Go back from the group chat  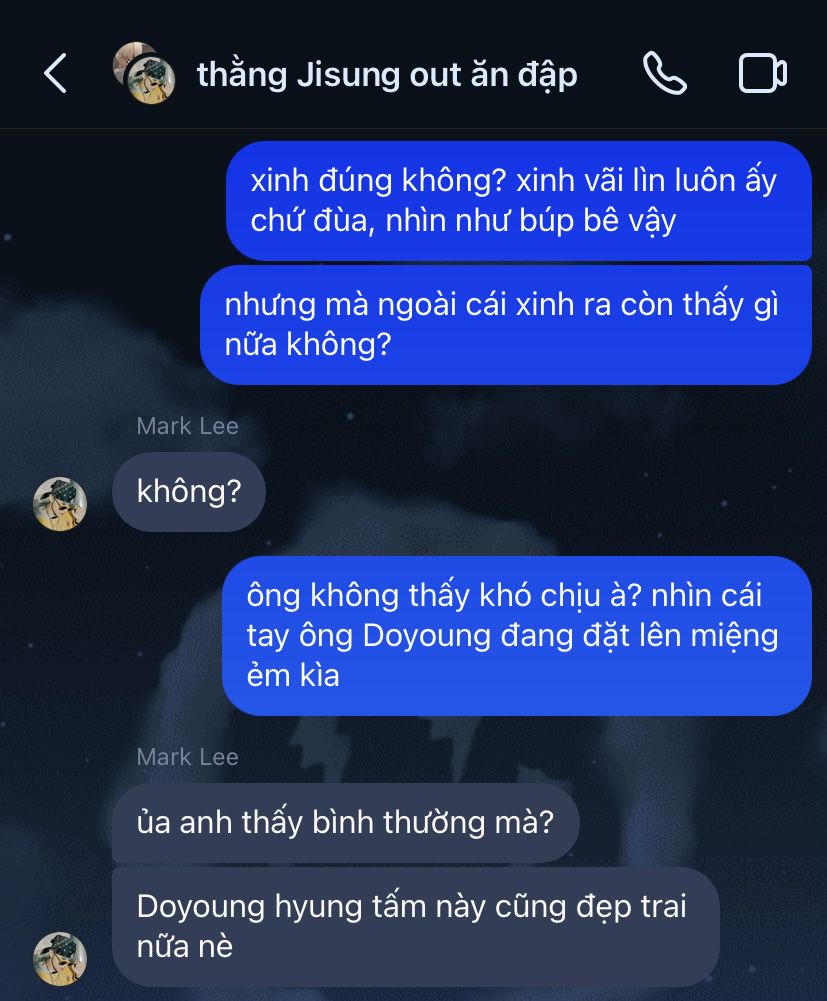56,73
